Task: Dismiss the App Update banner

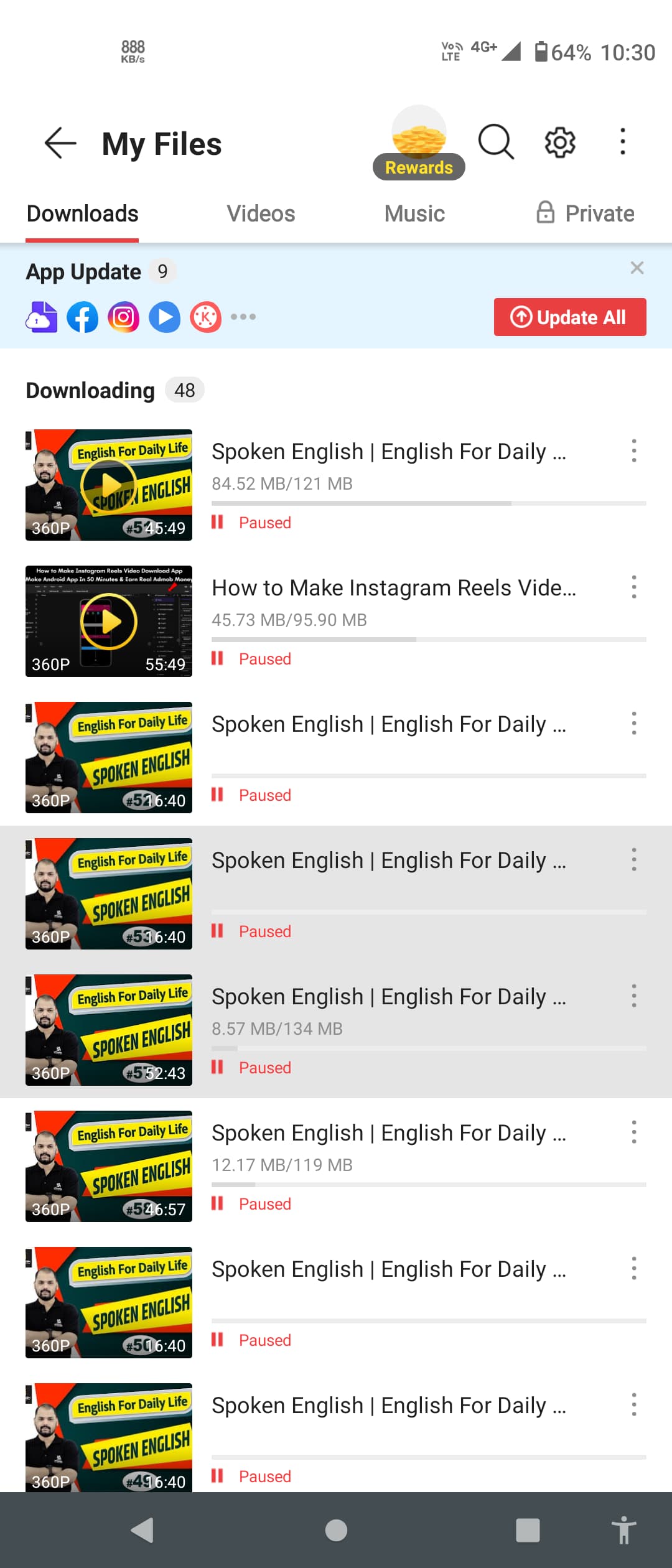Action: tap(637, 268)
